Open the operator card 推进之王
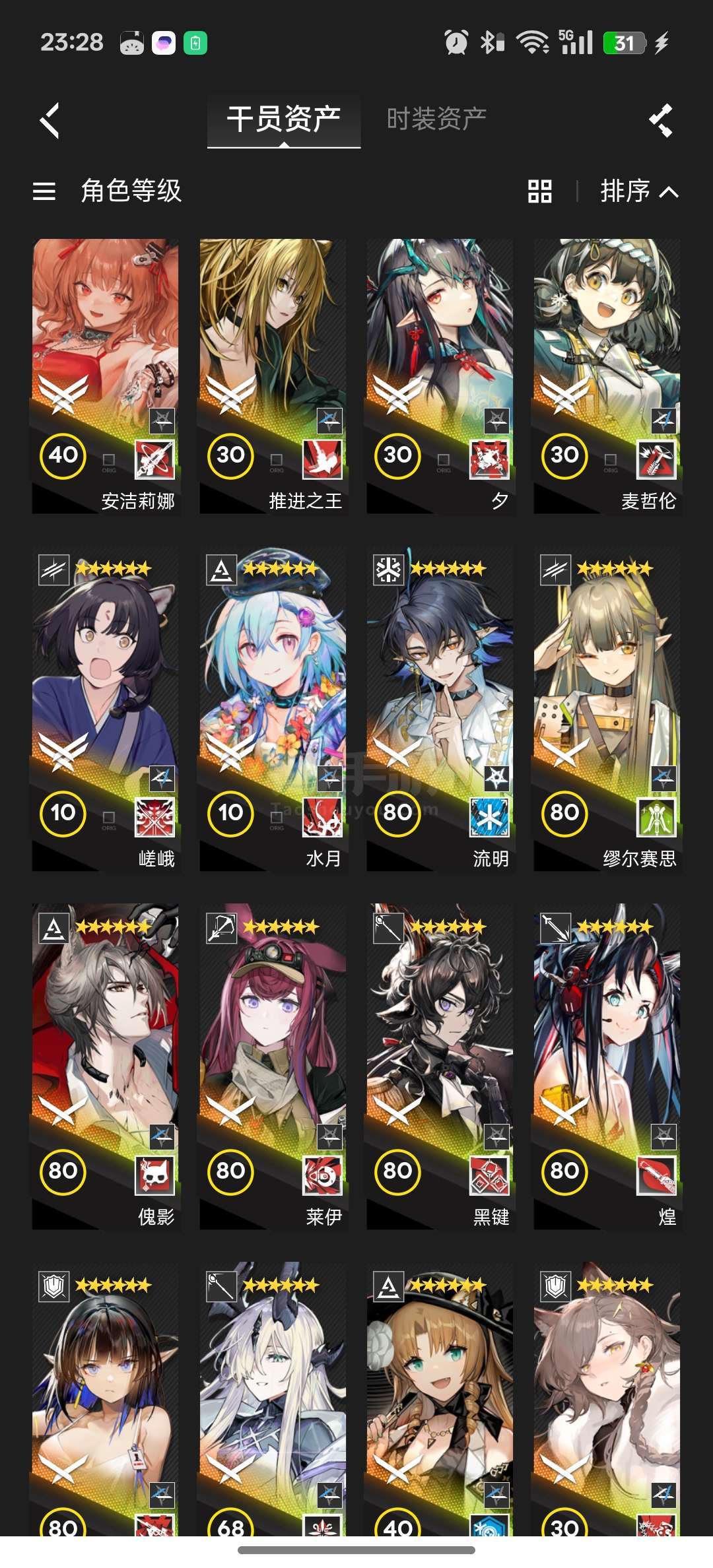 [273, 376]
